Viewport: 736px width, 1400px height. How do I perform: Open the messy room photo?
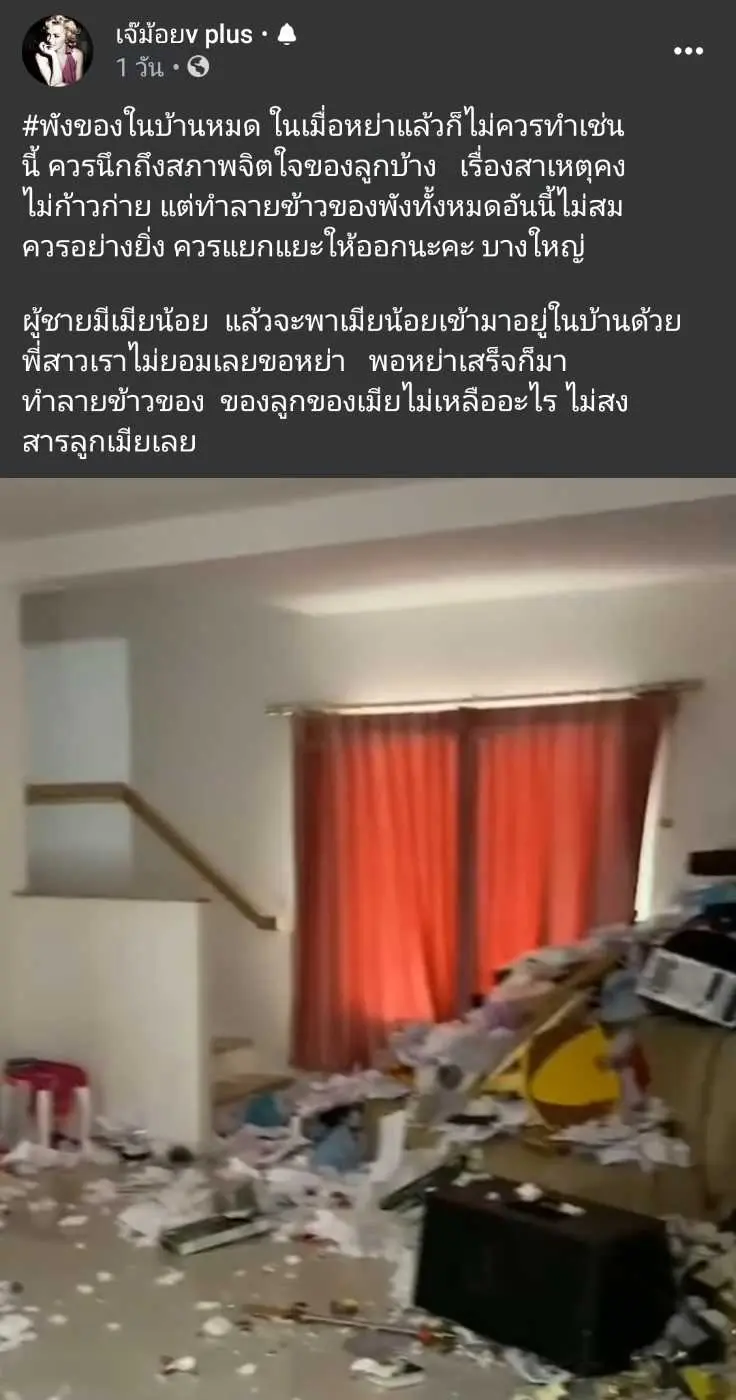[x=368, y=938]
